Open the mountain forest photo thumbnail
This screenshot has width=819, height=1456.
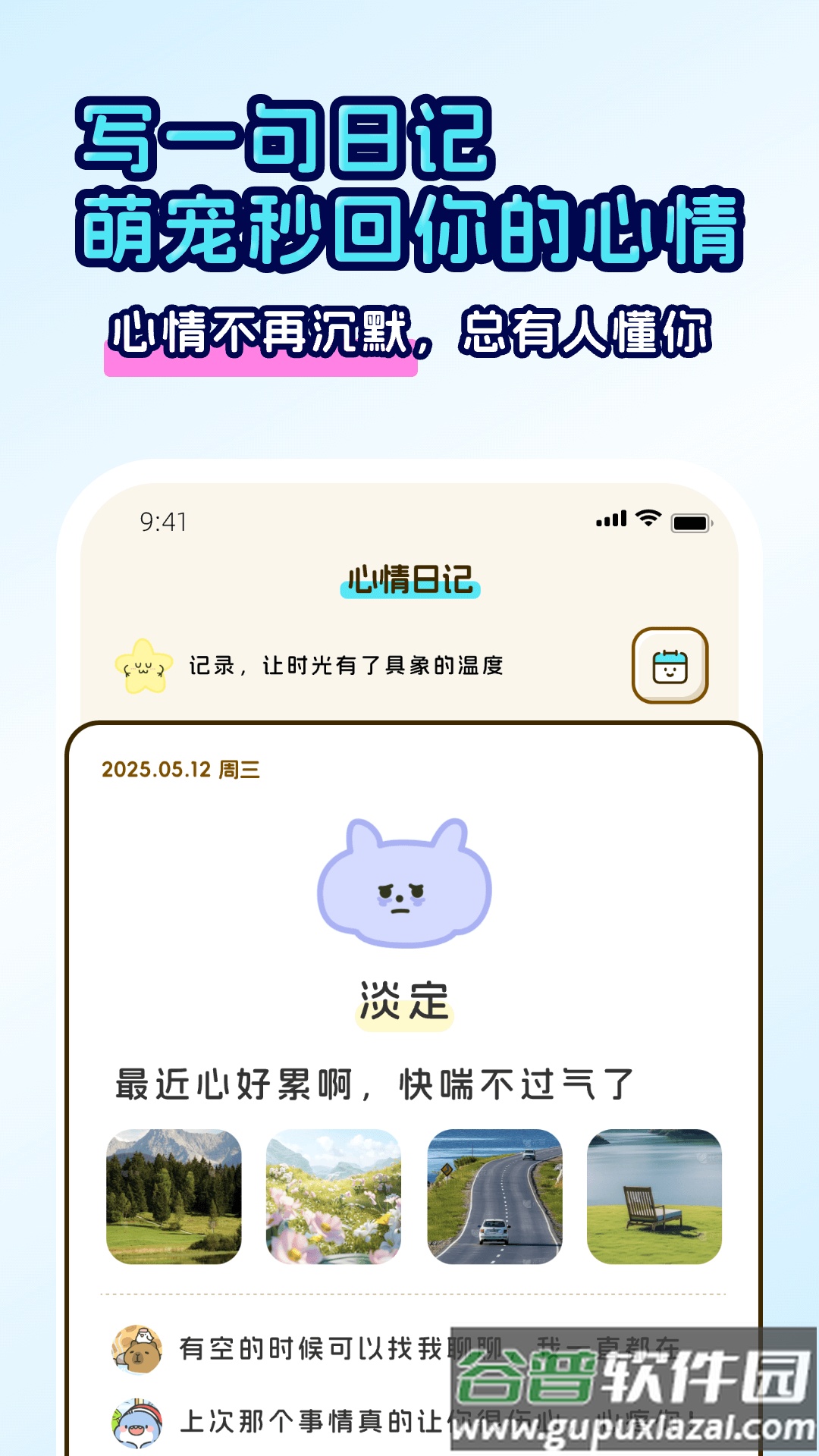(176, 1198)
